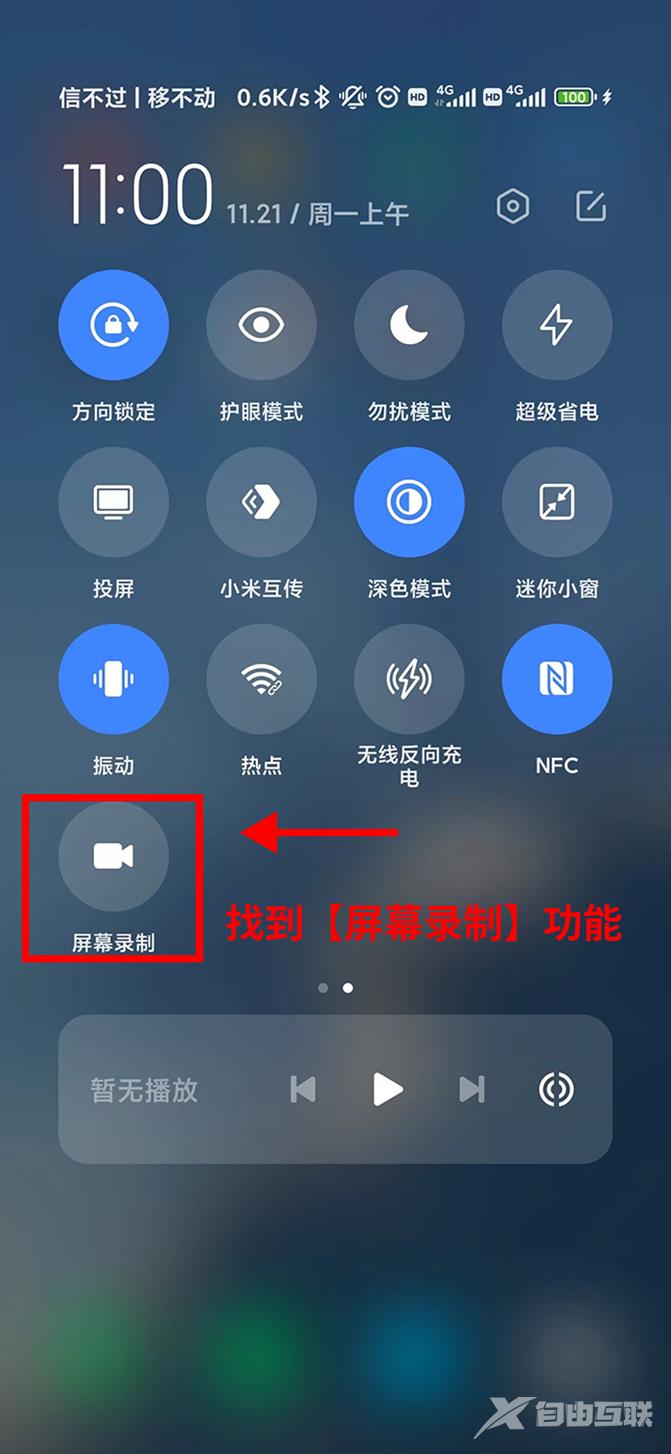Enable 护眼模式 eye protection mode
The height and width of the screenshot is (1454, 671).
[x=261, y=325]
